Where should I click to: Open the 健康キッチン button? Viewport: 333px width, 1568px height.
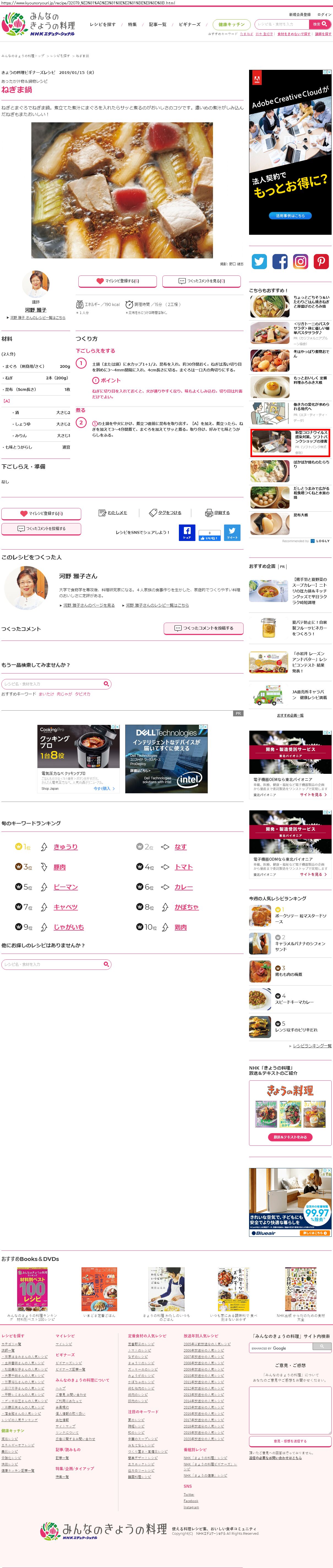pos(231,24)
